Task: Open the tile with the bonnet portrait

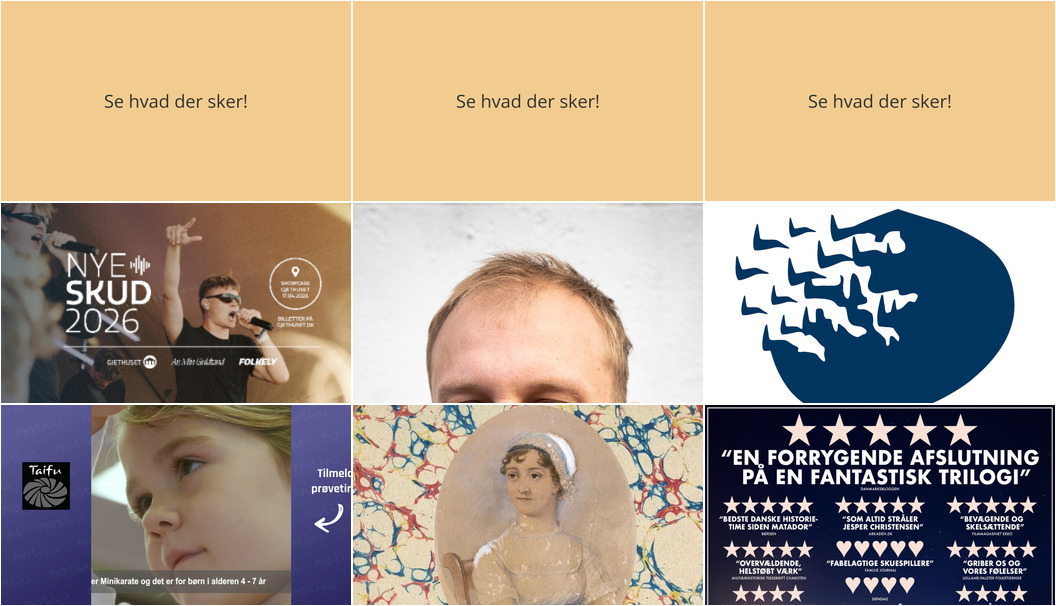Action: [527, 505]
